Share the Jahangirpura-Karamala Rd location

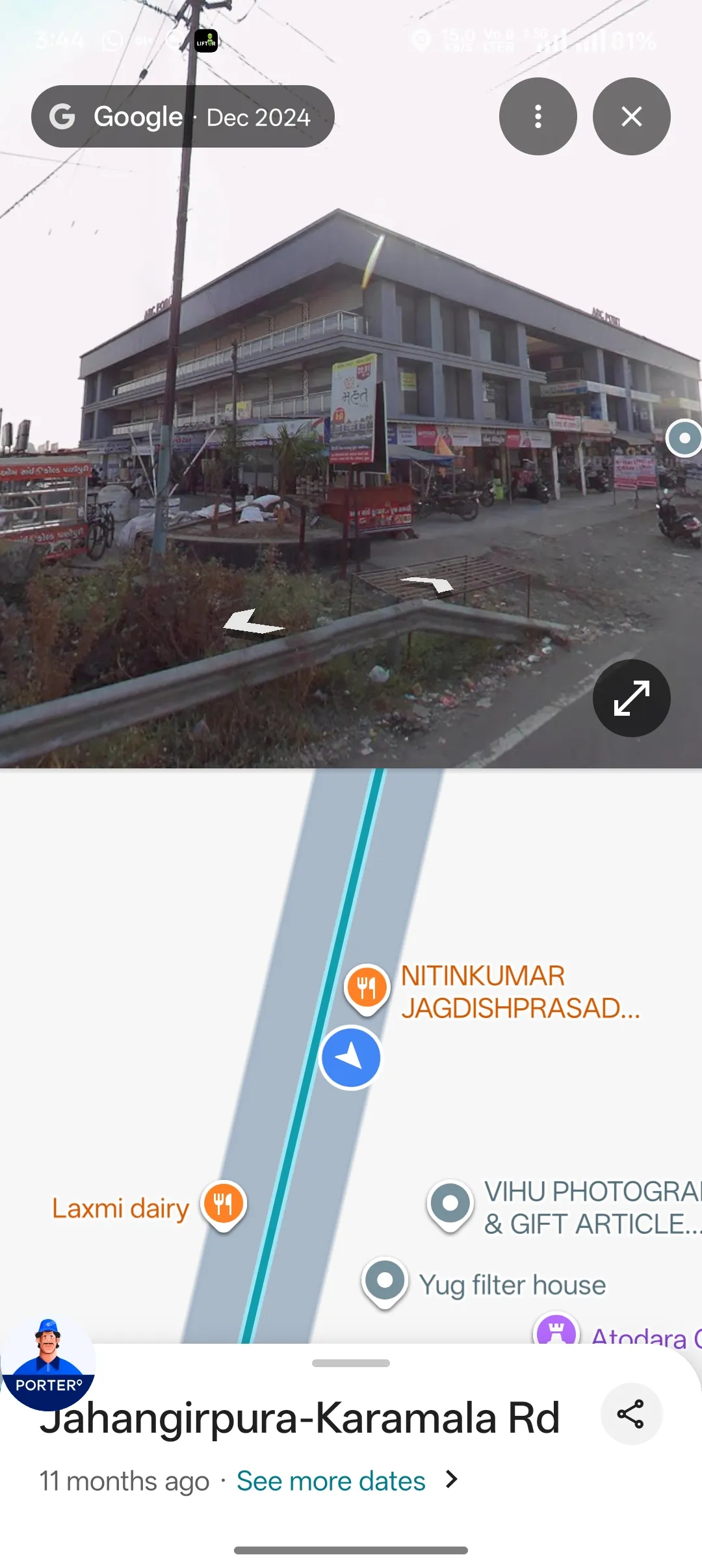click(630, 1414)
